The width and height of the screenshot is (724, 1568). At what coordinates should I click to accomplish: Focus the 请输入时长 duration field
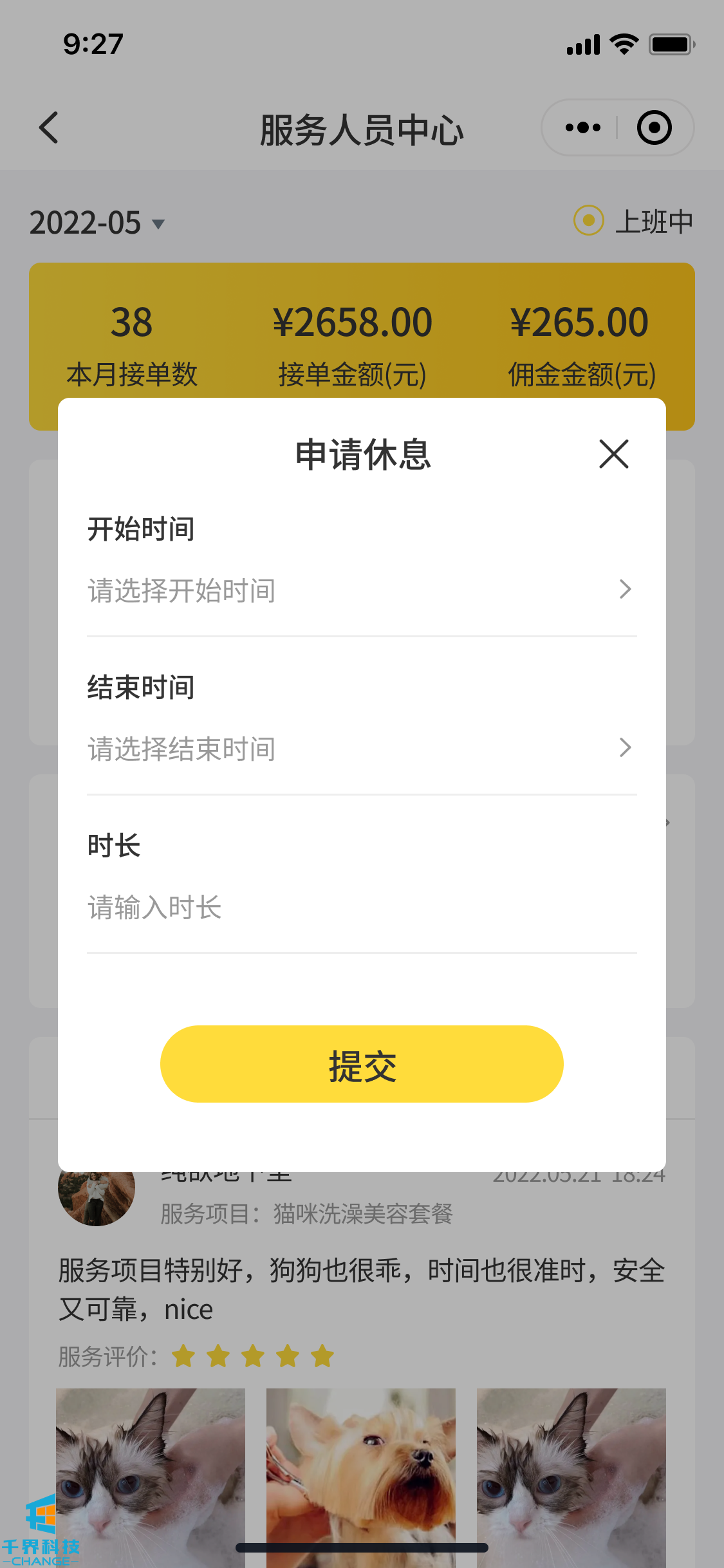(360, 908)
